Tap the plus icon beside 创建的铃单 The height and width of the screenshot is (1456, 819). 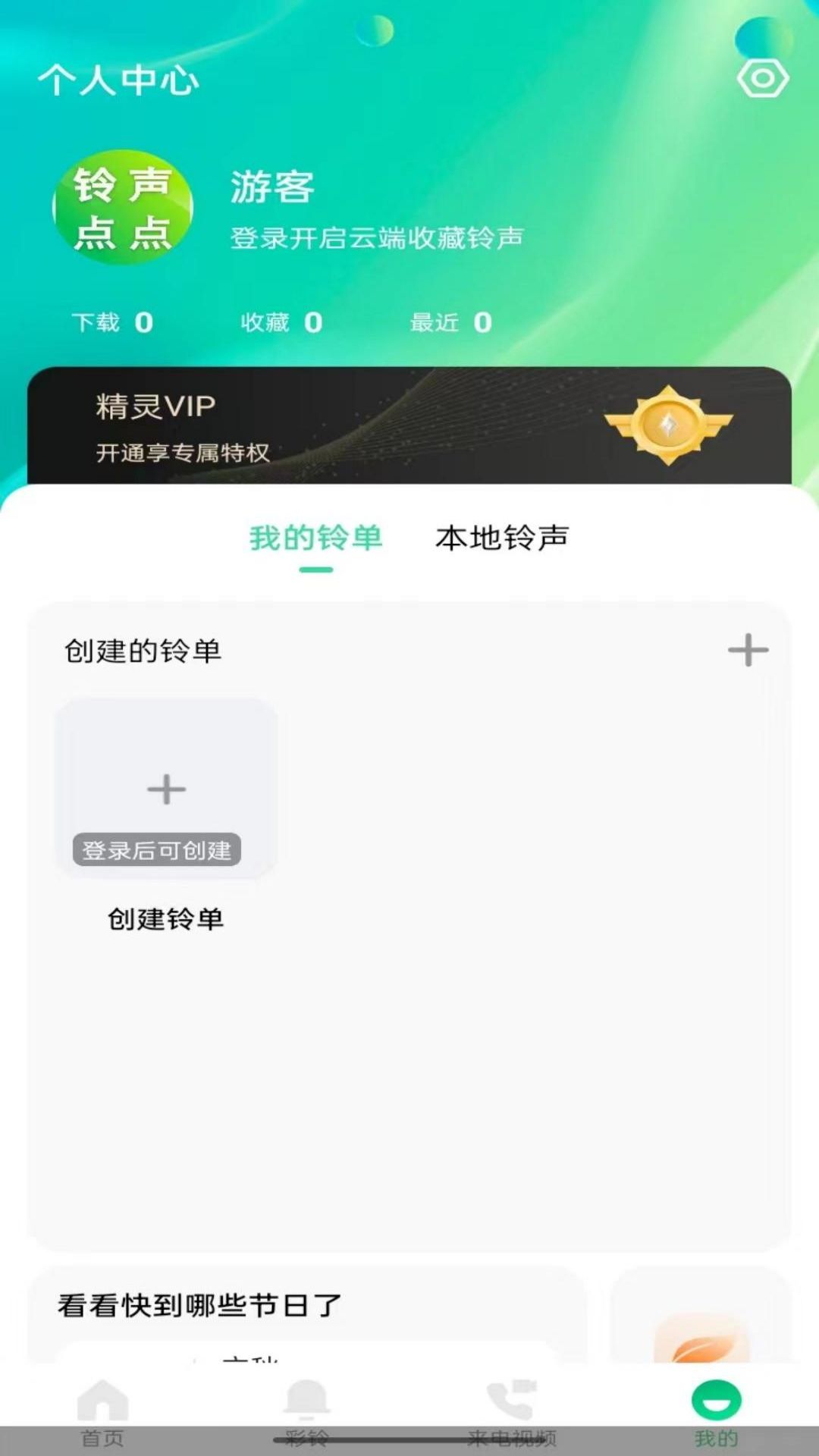click(748, 650)
